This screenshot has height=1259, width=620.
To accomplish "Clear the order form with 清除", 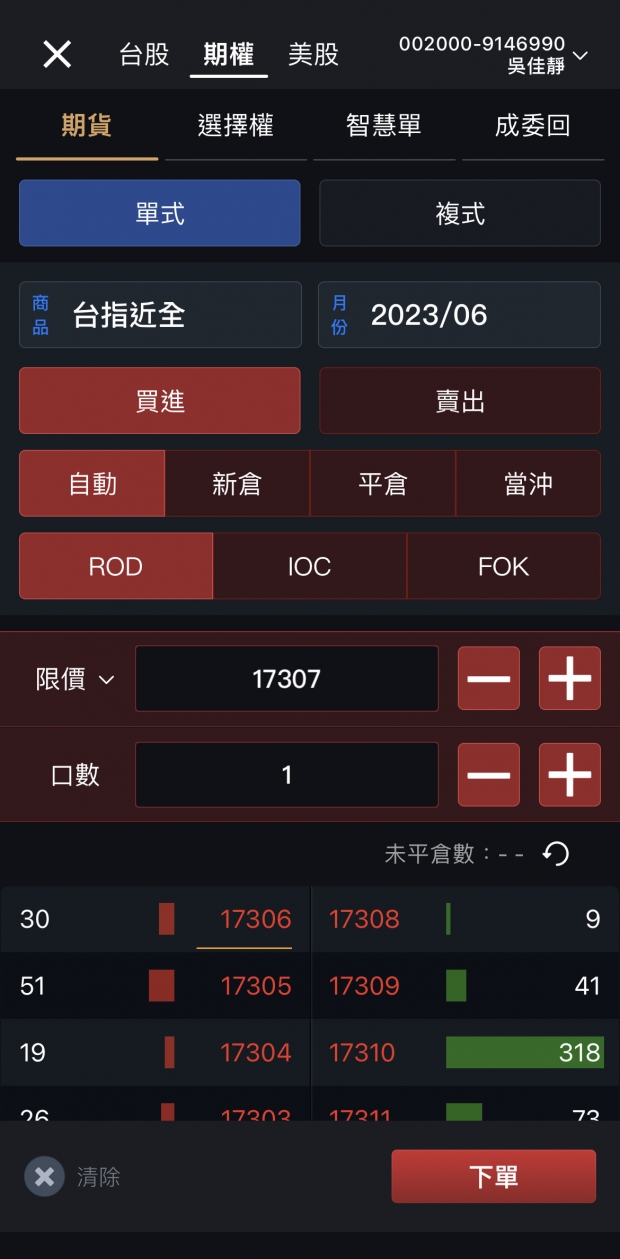I will click(72, 1177).
